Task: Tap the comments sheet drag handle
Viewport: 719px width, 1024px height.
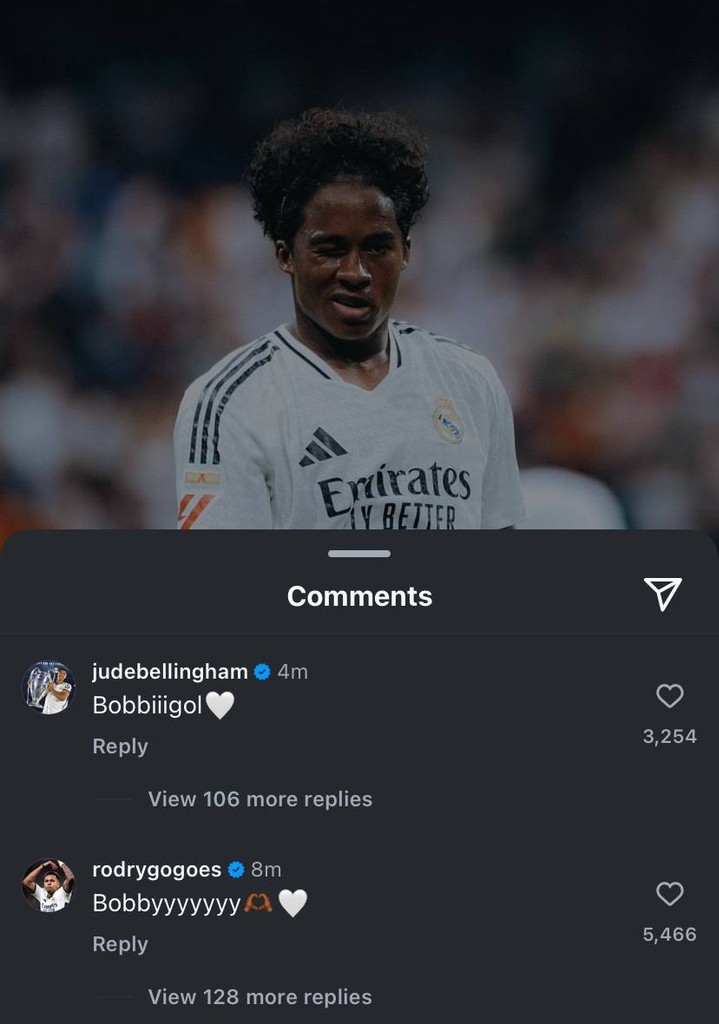Action: coord(359,554)
